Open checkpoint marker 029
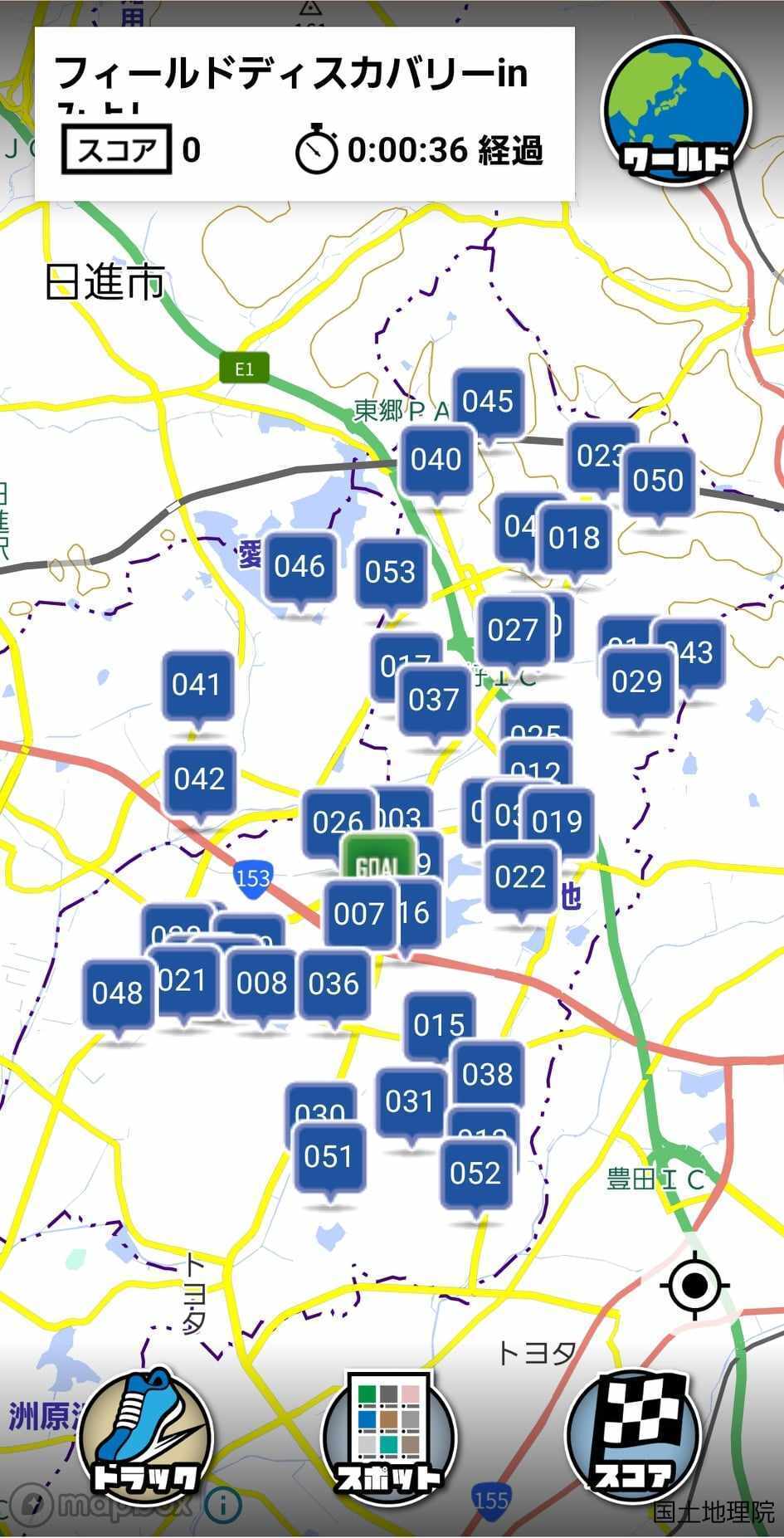The width and height of the screenshot is (784, 1538). click(636, 682)
